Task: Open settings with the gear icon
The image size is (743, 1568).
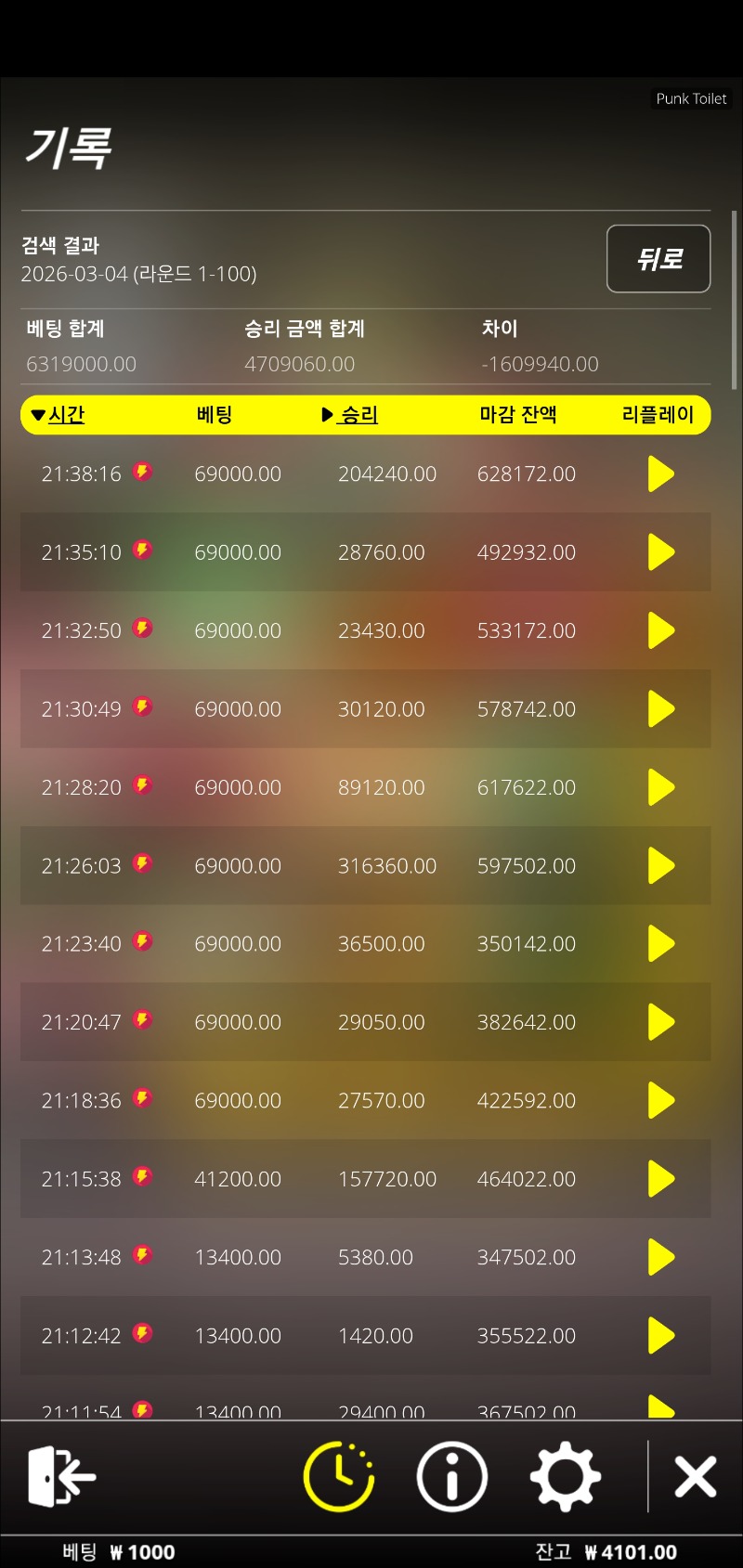Action: coord(565,1476)
